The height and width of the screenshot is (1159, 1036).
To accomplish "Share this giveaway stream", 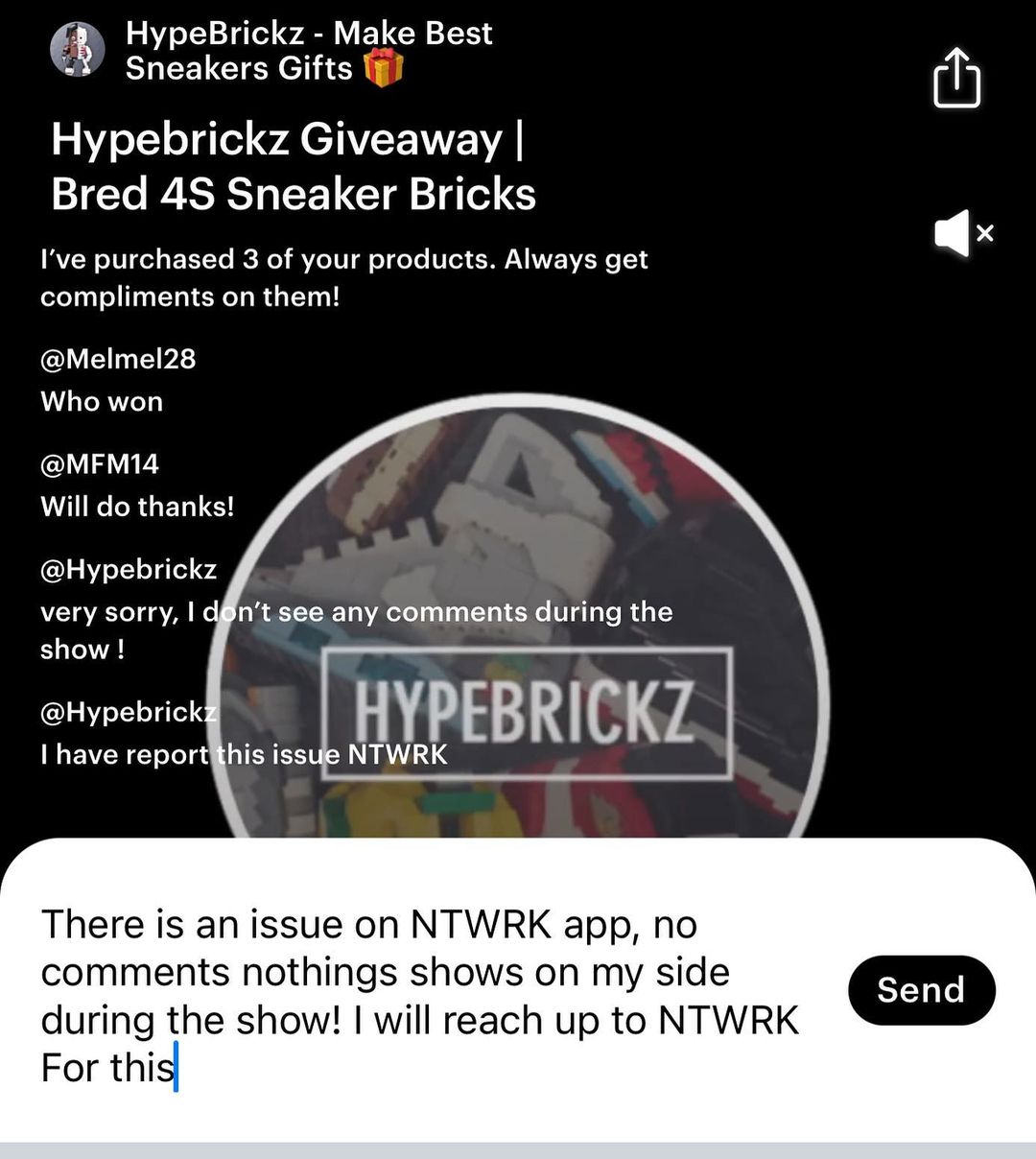I will pos(956,78).
